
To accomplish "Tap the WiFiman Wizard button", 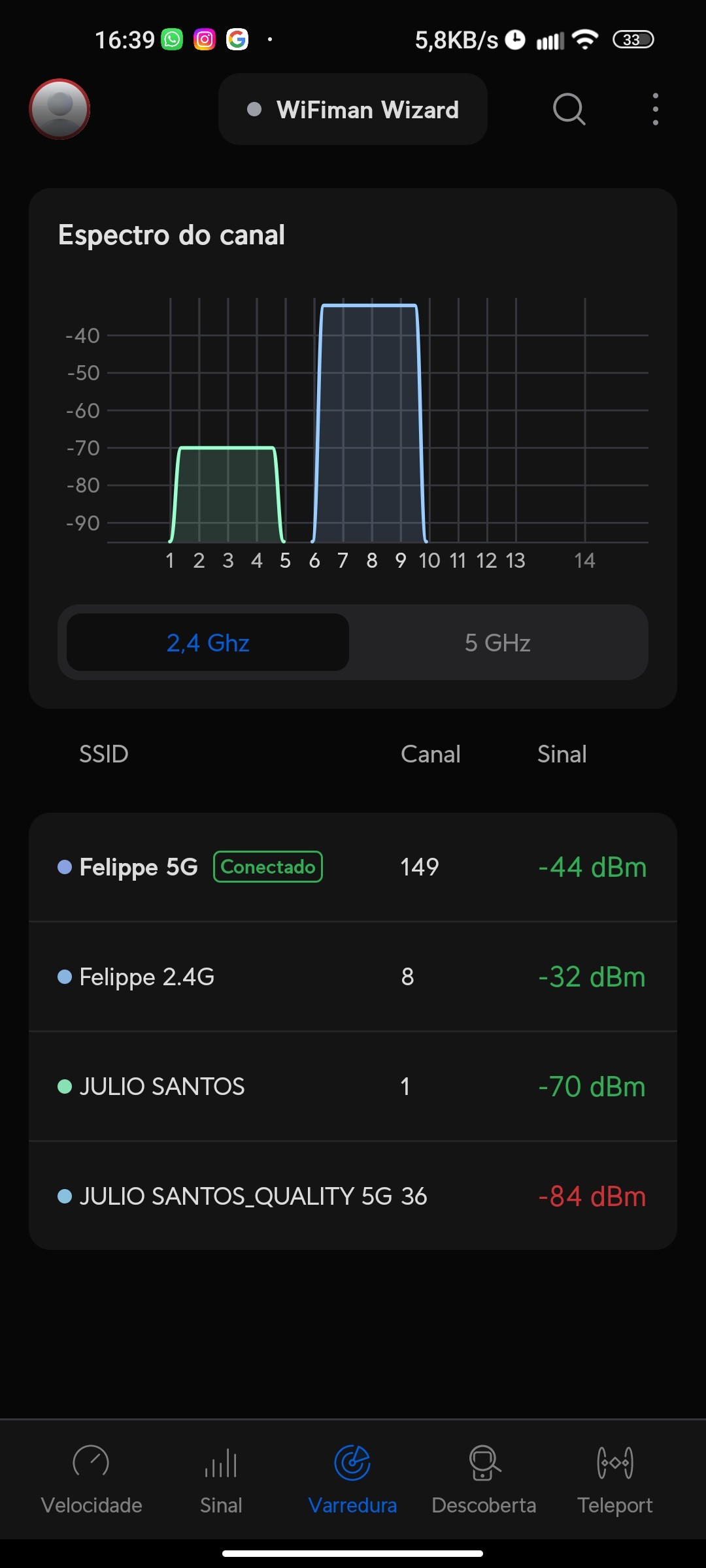I will coord(353,110).
